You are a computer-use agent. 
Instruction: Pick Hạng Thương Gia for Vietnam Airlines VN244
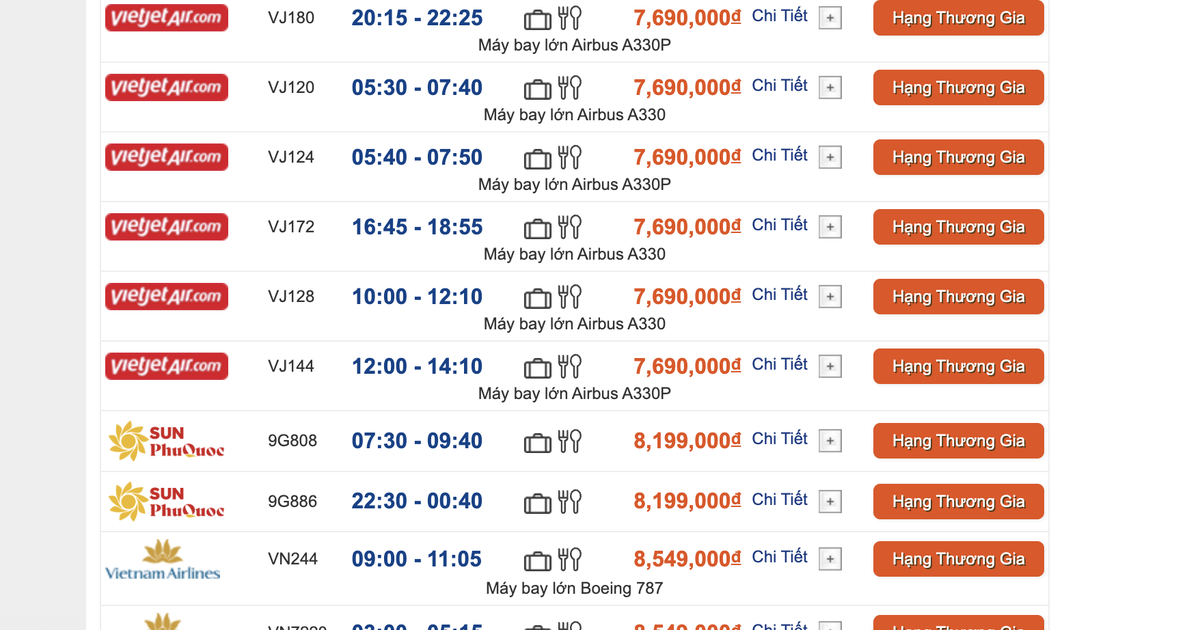[x=958, y=559]
